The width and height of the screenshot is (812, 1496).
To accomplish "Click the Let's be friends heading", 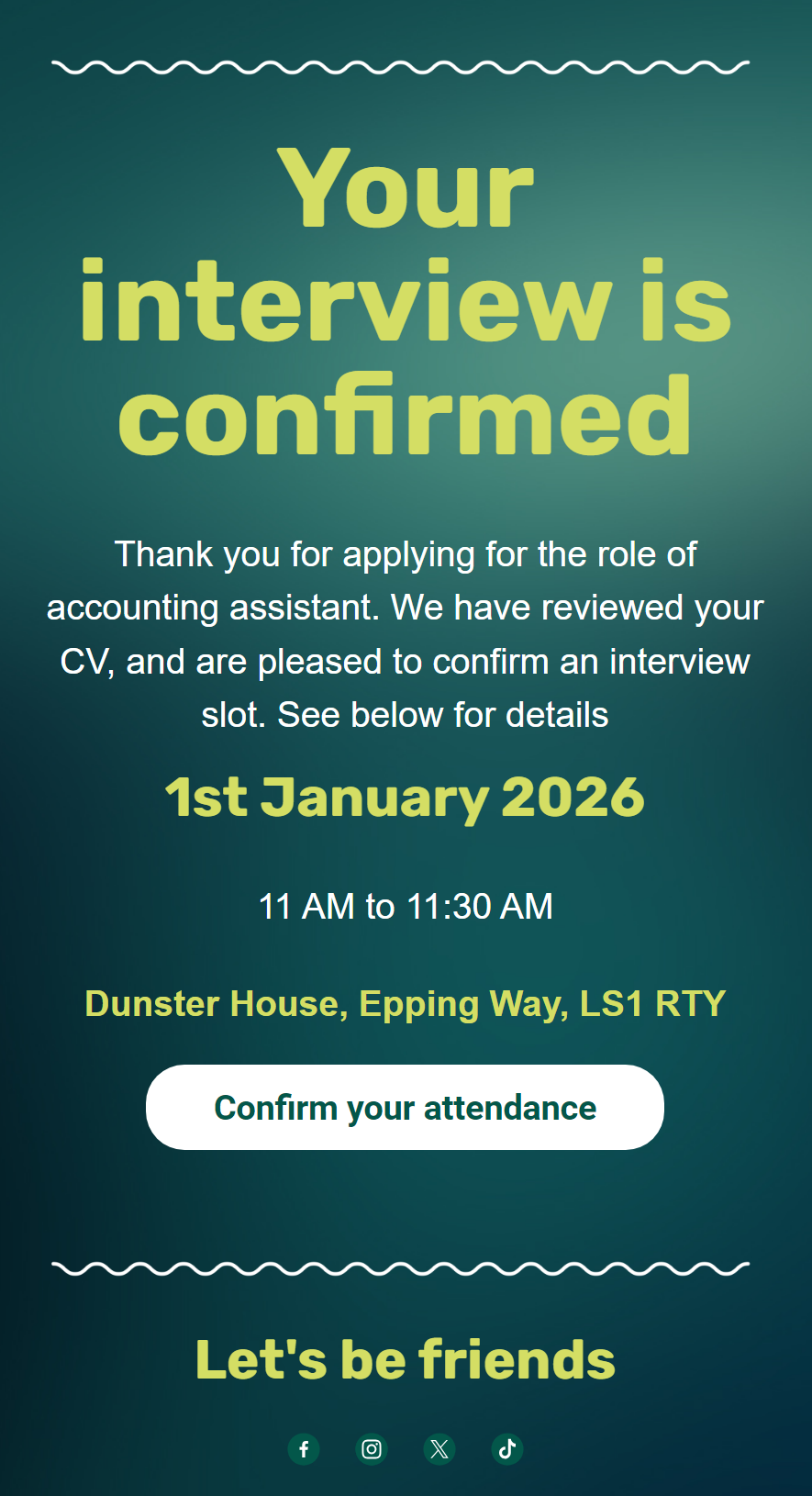I will coord(405,1359).
